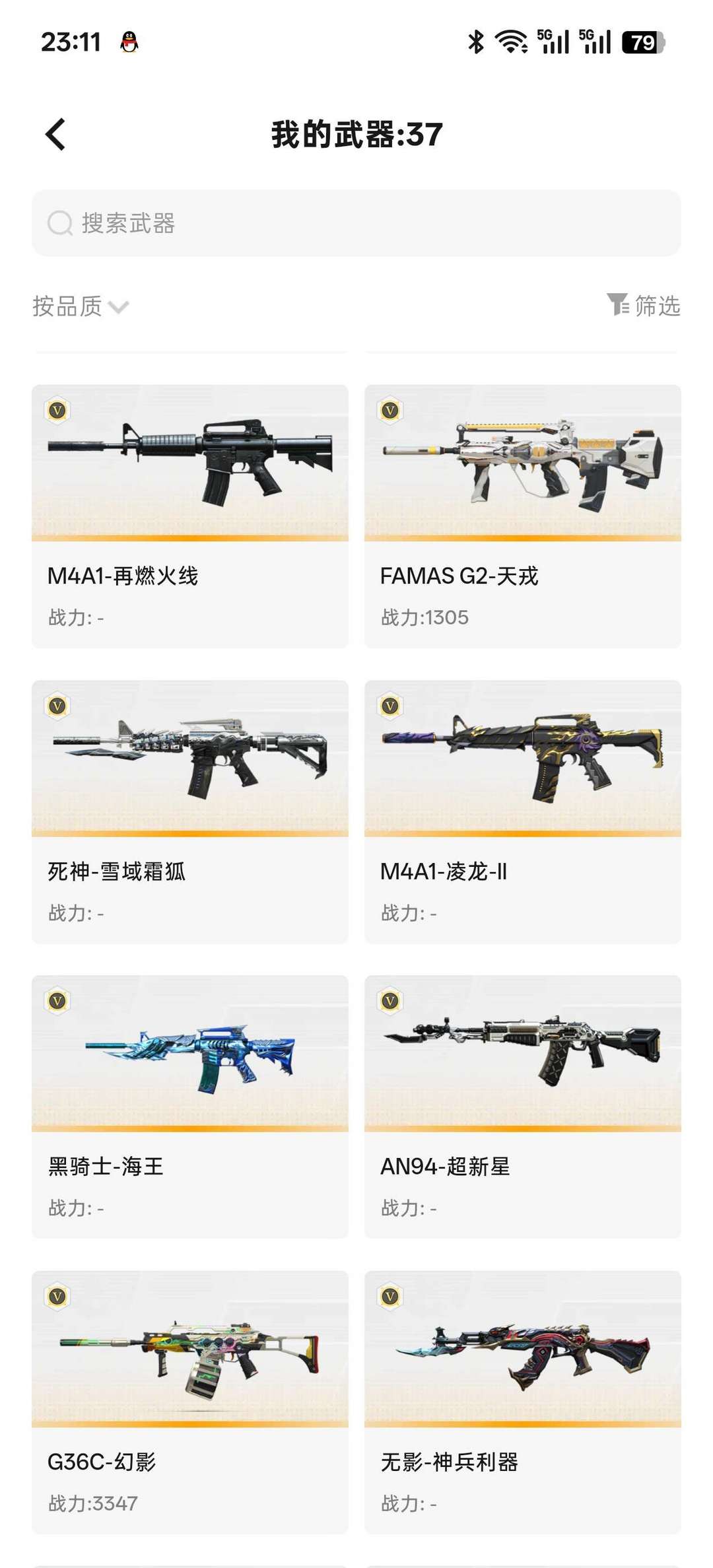Open the 筛选 filter
Viewport: 713px width, 1568px height.
click(643, 306)
